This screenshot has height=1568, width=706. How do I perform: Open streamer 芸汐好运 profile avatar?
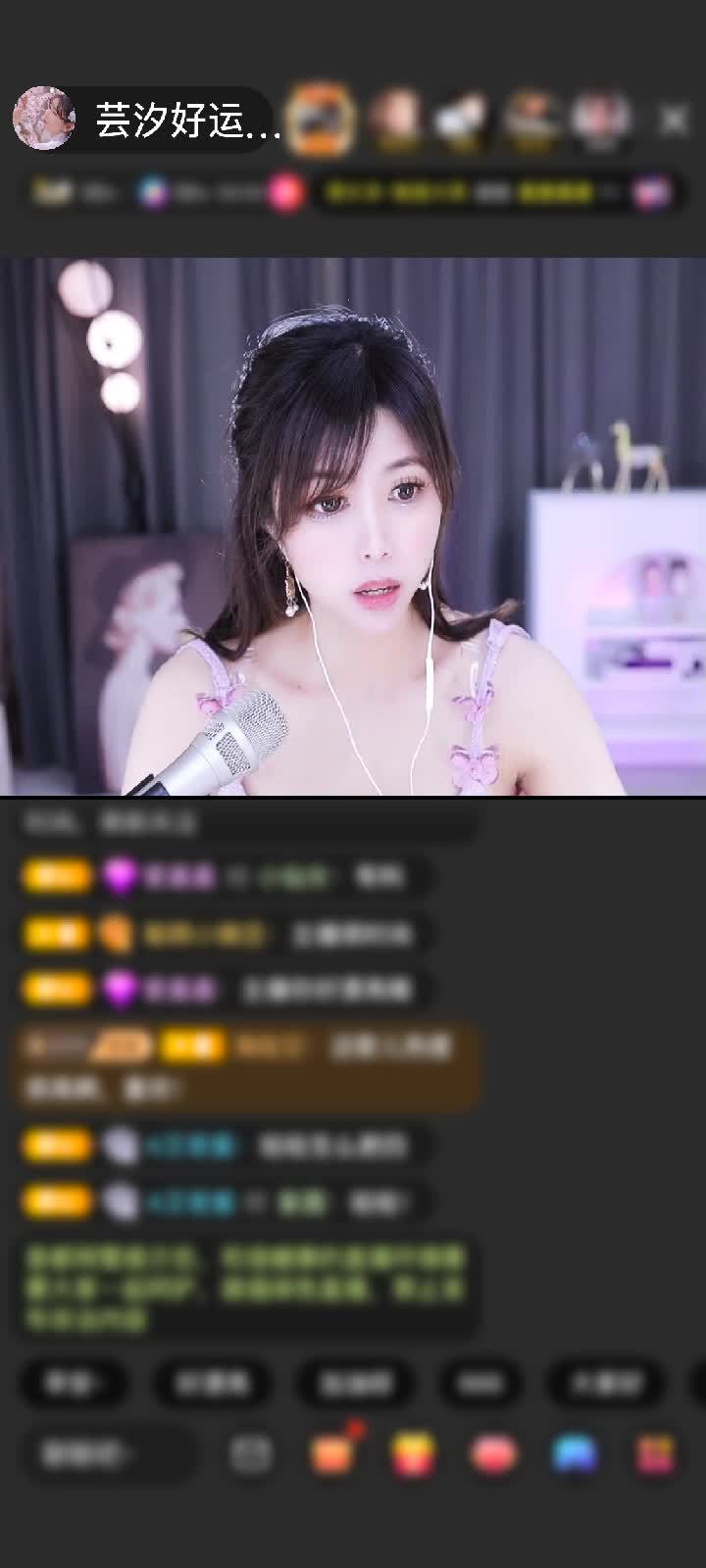[x=43, y=119]
